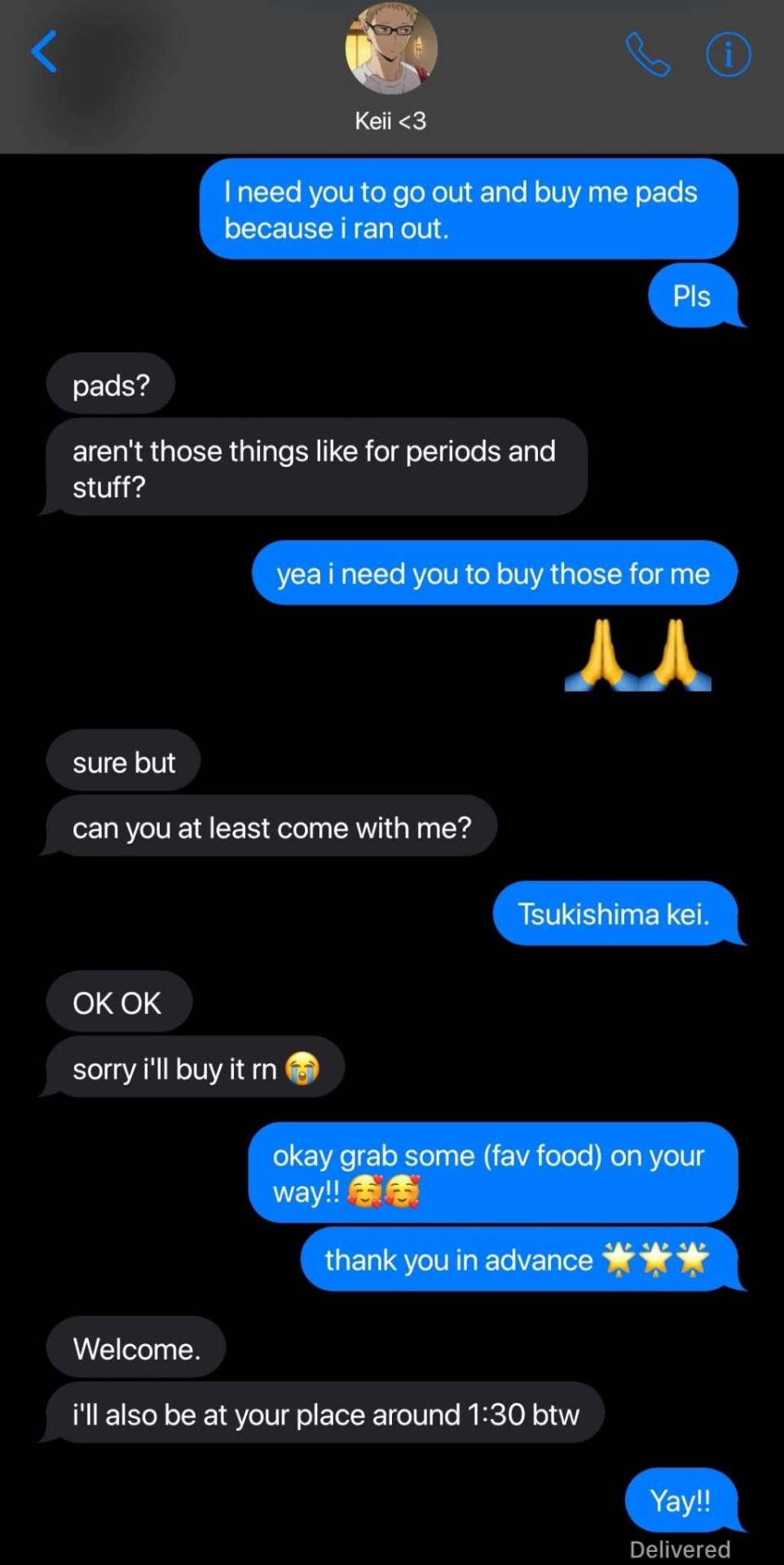
Task: Open Keii's contact profile picture
Action: pyautogui.click(x=391, y=48)
